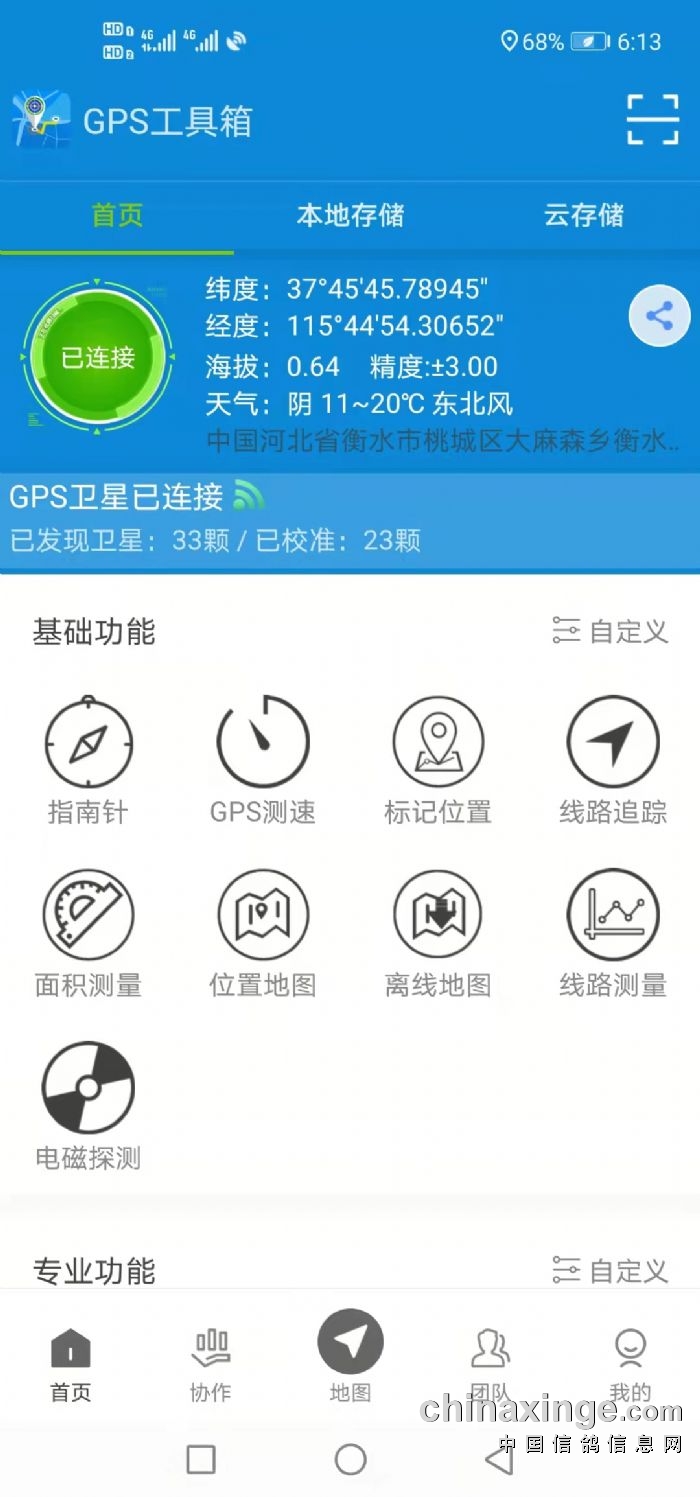The image size is (700, 1497).
Task: Launch the 线路追踪 feature
Action: [x=613, y=760]
